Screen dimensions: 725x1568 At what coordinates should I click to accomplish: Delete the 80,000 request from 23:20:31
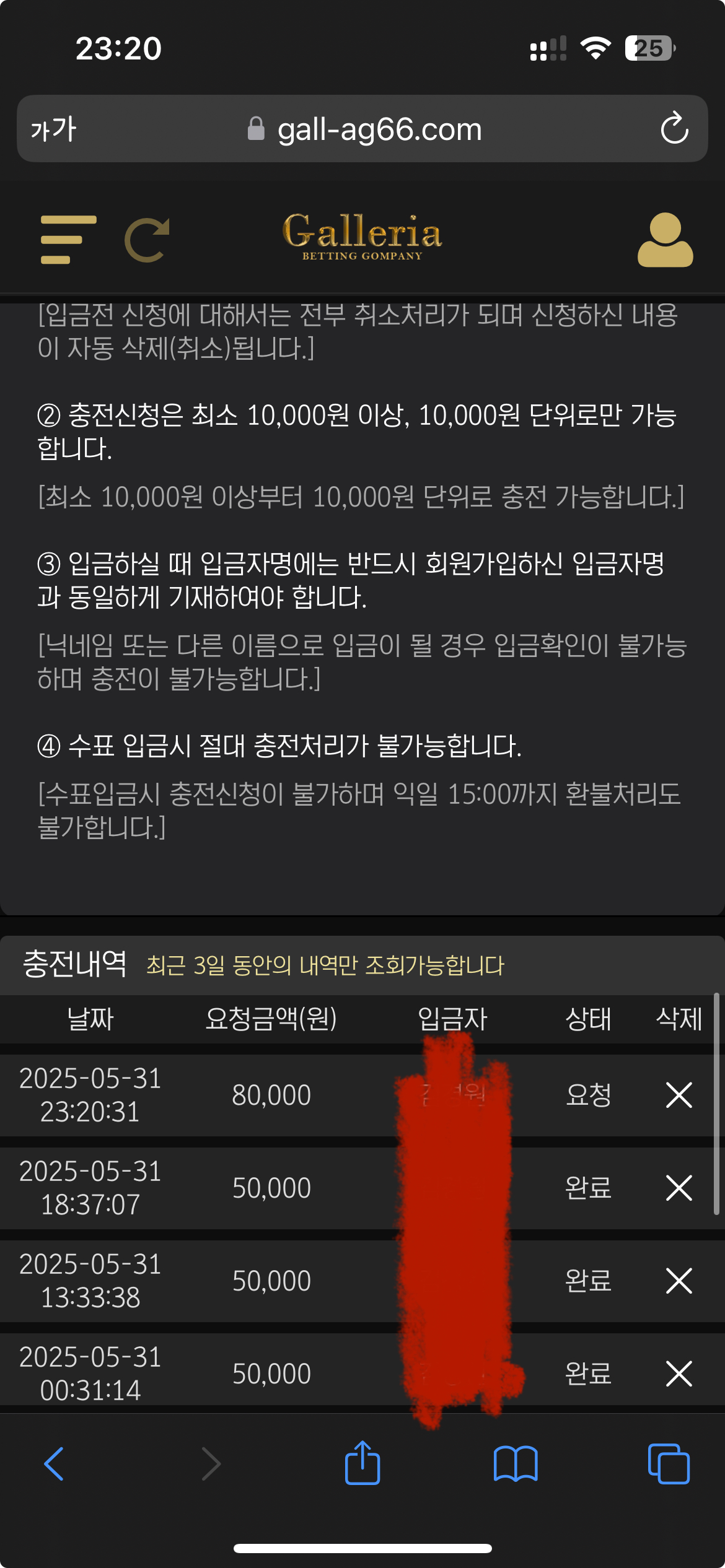[x=679, y=1095]
